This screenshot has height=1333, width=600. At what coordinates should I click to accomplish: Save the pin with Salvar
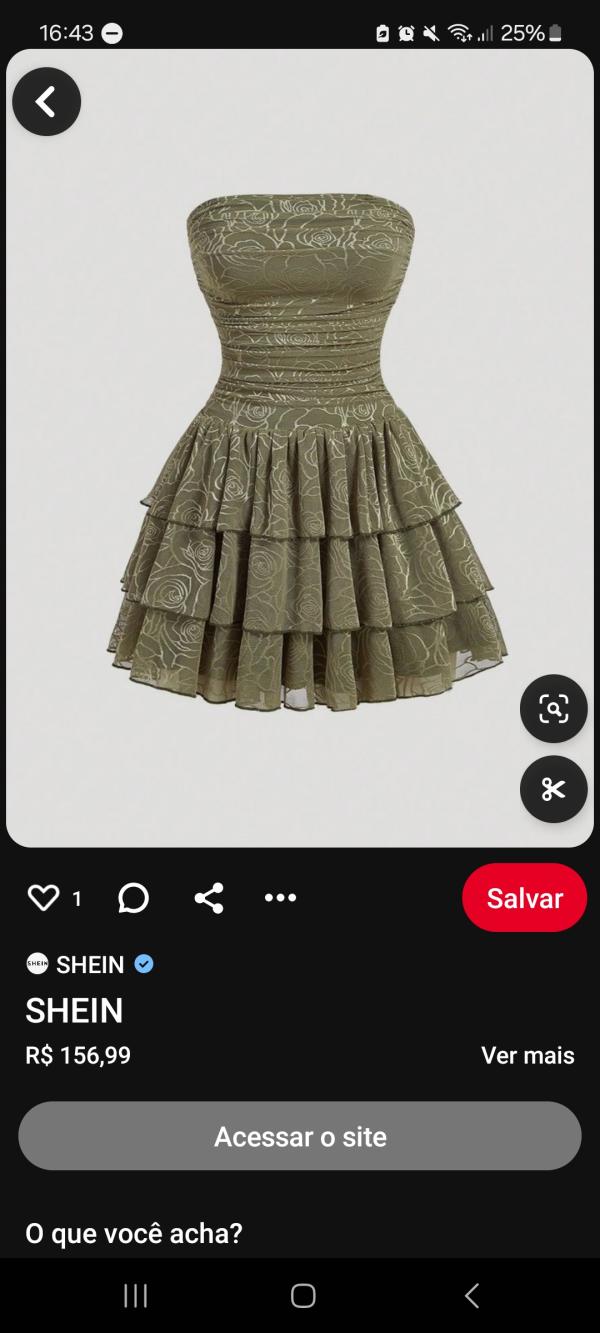point(524,898)
